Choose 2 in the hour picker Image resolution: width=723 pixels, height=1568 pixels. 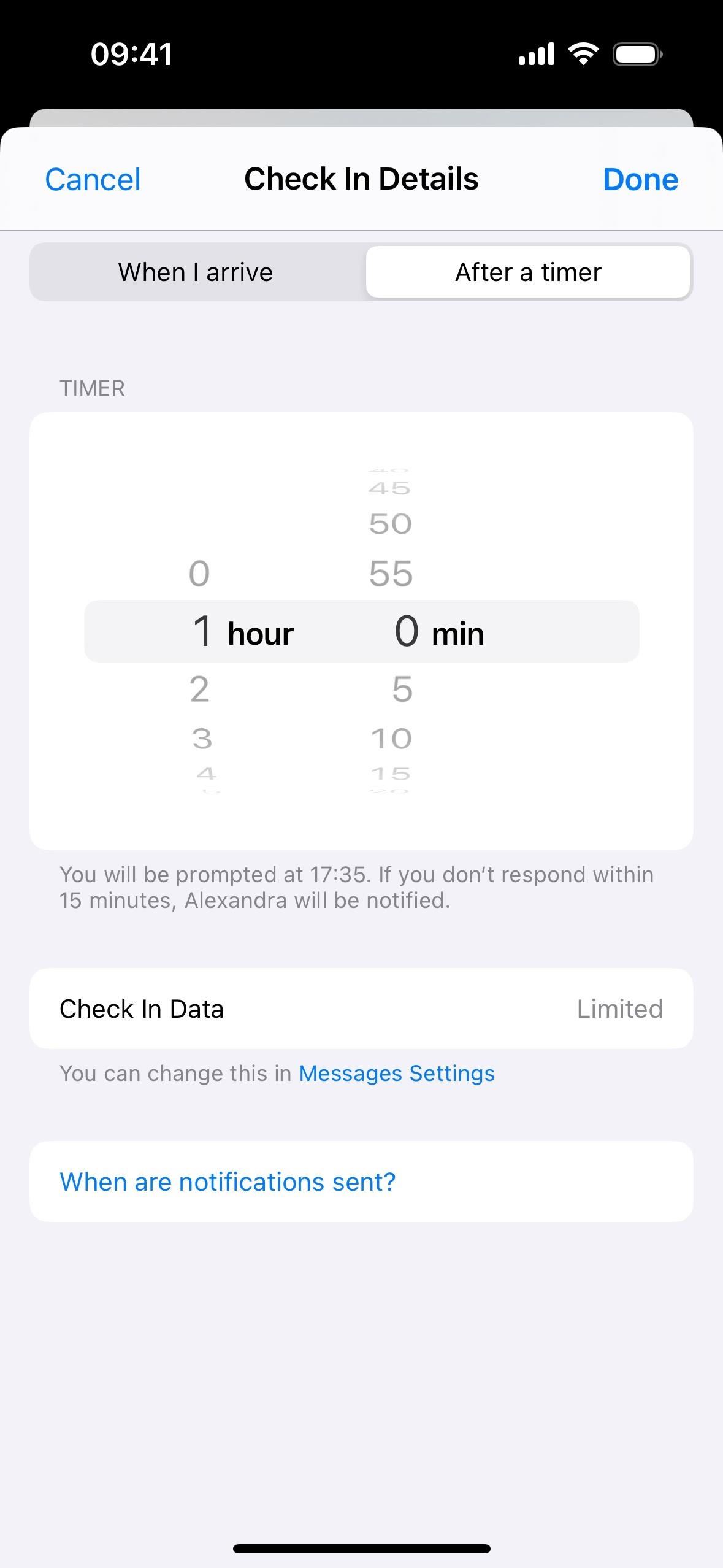click(x=200, y=689)
